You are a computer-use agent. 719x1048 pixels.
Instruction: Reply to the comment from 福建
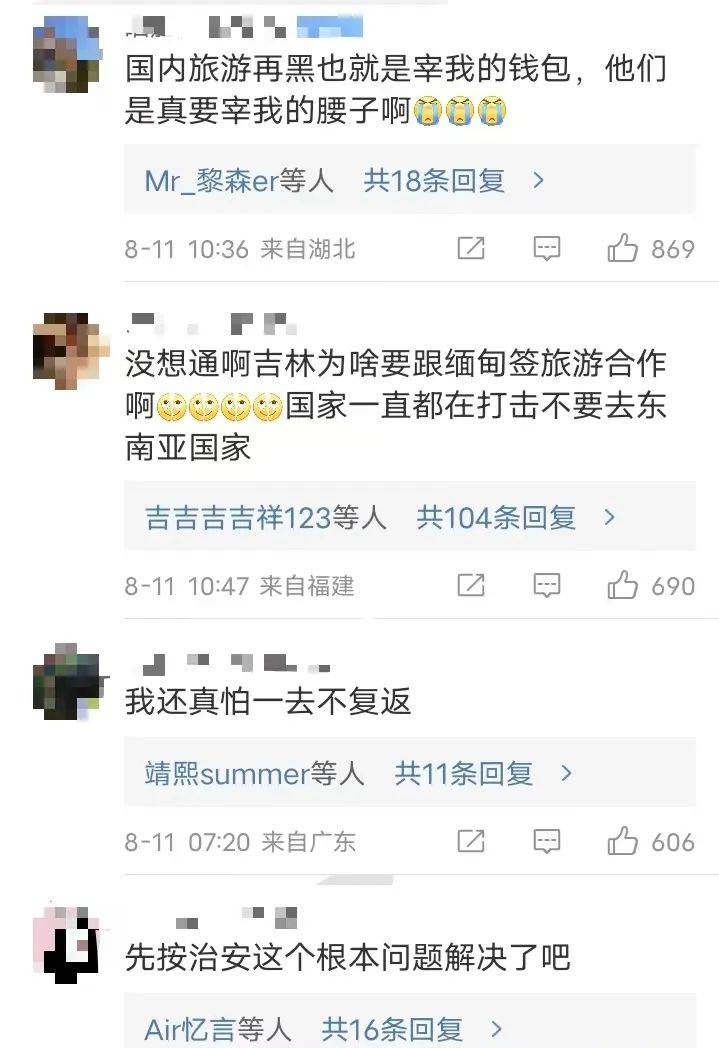(546, 585)
